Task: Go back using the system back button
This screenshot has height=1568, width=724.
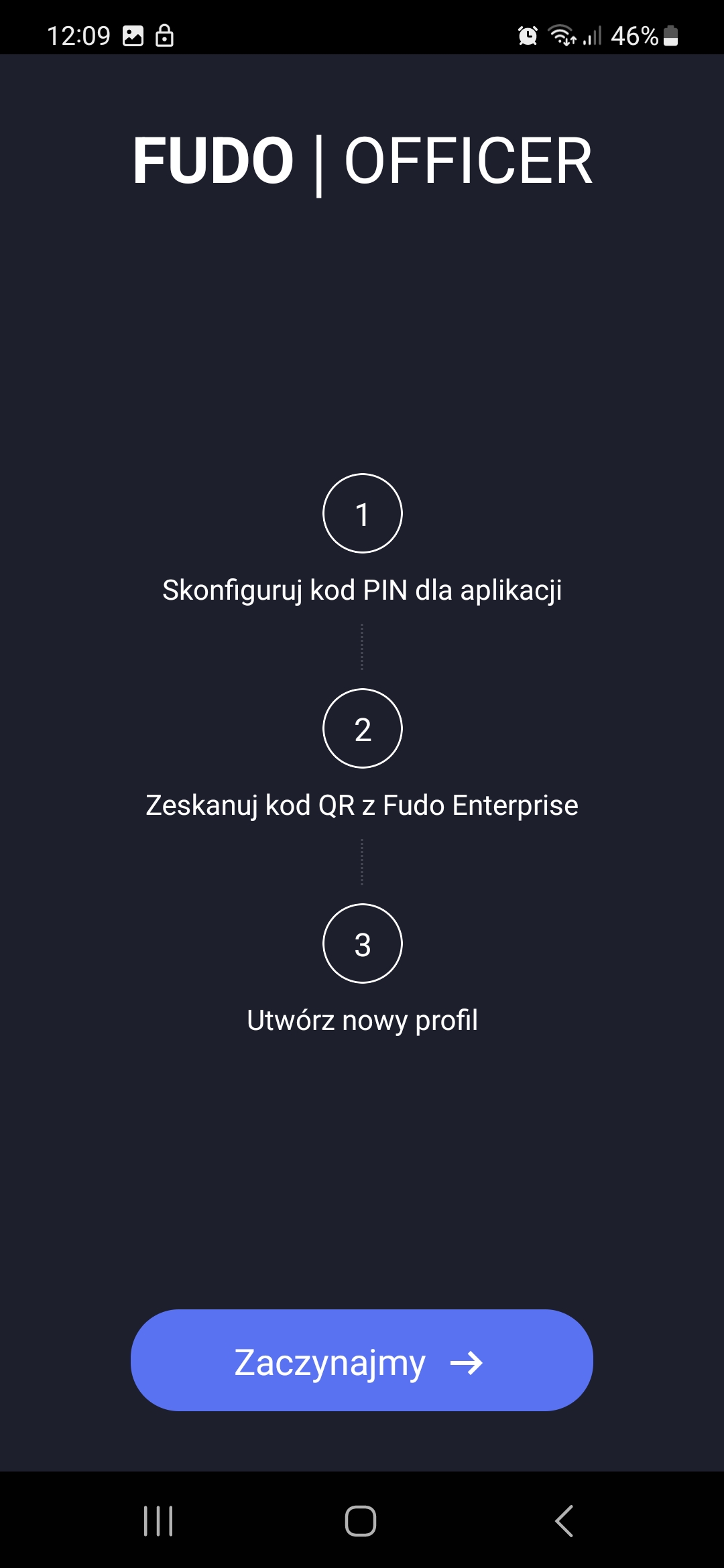Action: click(x=564, y=1520)
